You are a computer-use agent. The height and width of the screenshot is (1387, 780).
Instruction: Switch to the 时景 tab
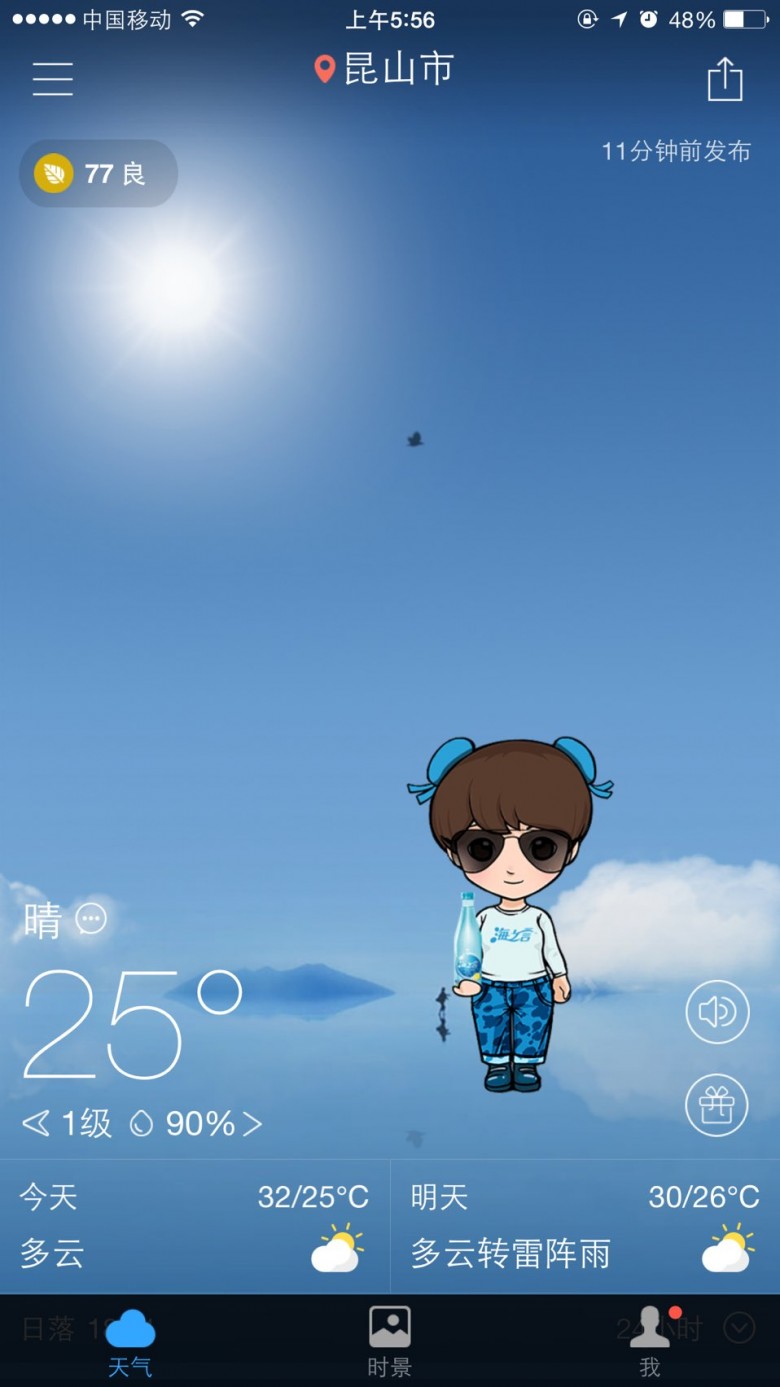[x=390, y=1341]
